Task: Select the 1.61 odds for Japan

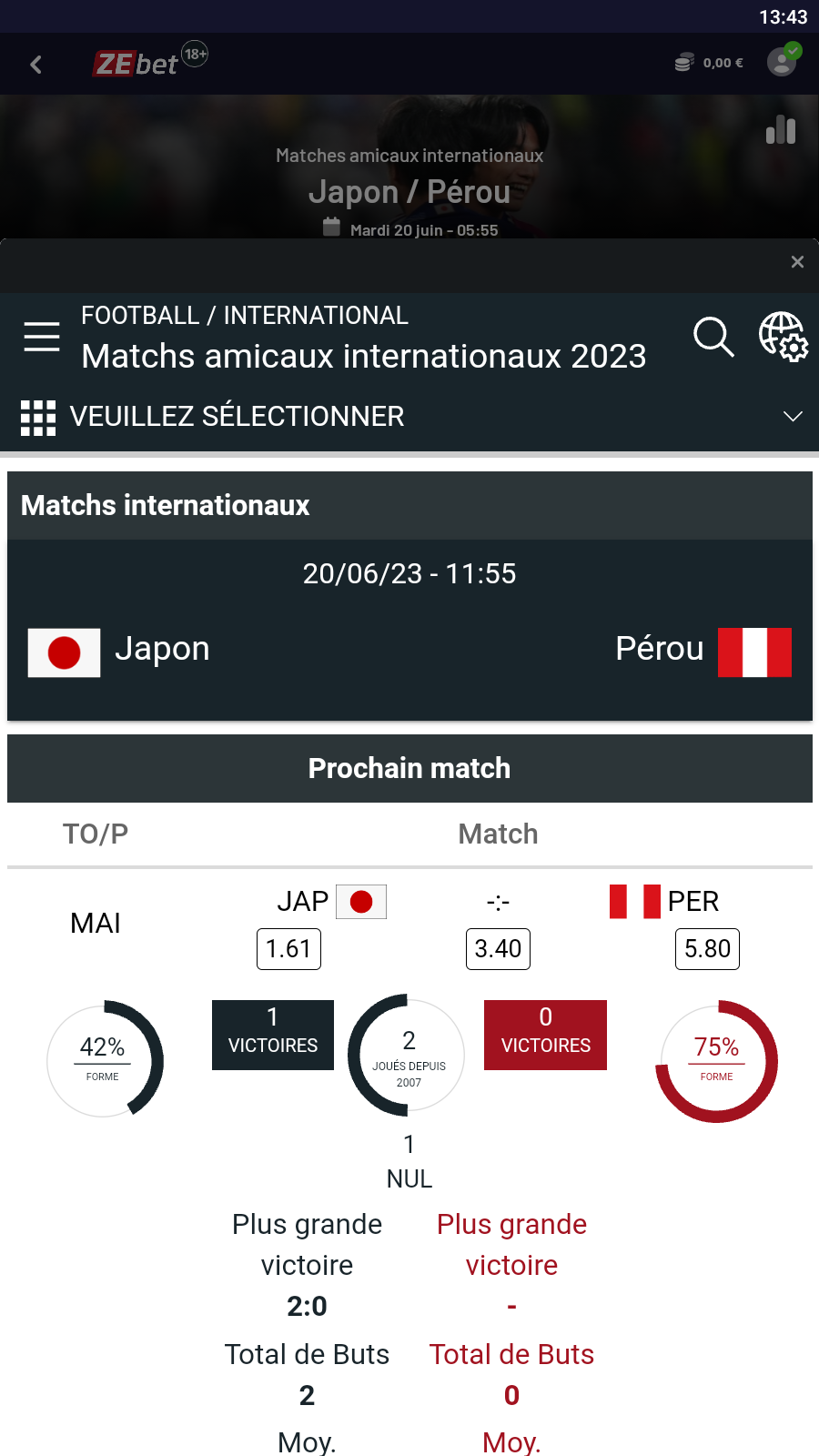Action: coord(288,949)
